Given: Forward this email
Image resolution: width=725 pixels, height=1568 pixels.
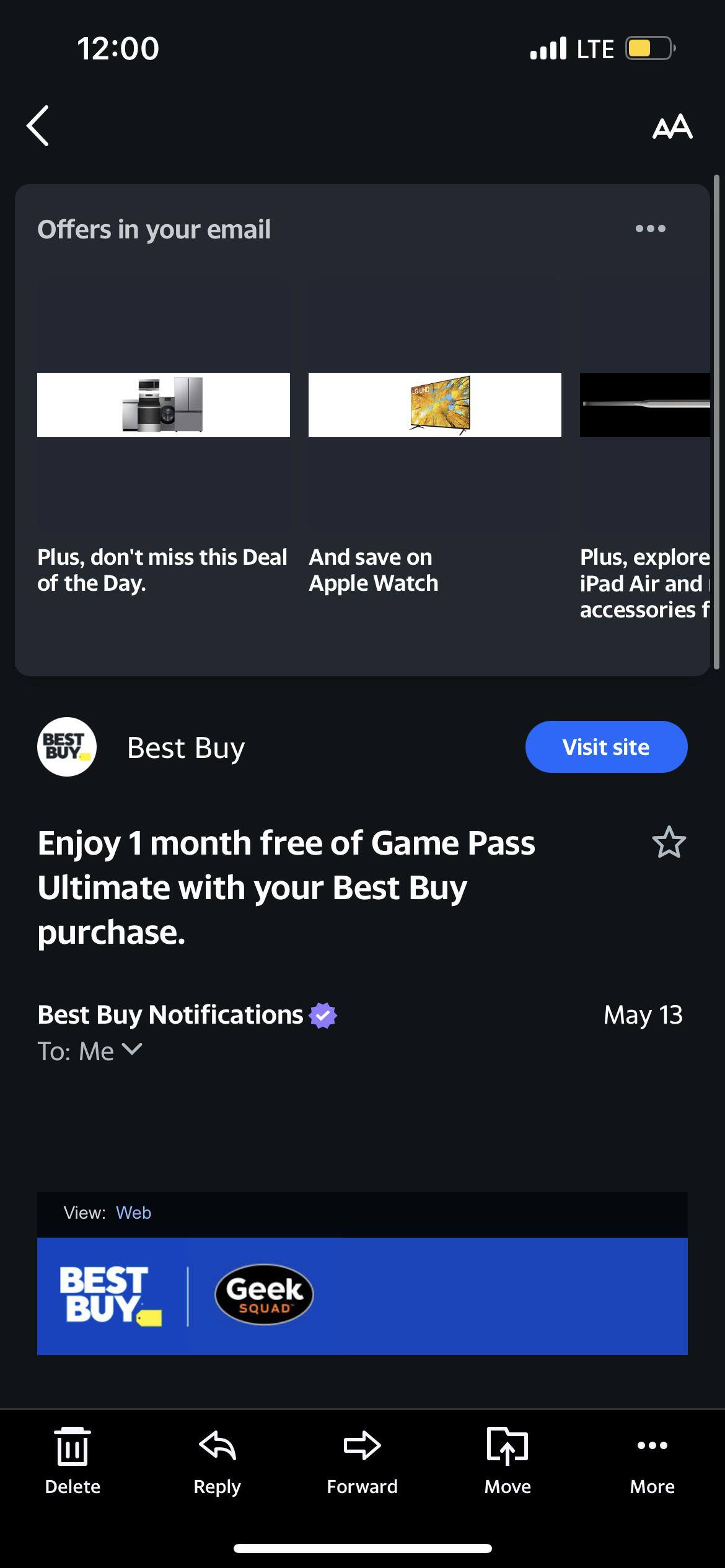Looking at the screenshot, I should click(362, 1460).
